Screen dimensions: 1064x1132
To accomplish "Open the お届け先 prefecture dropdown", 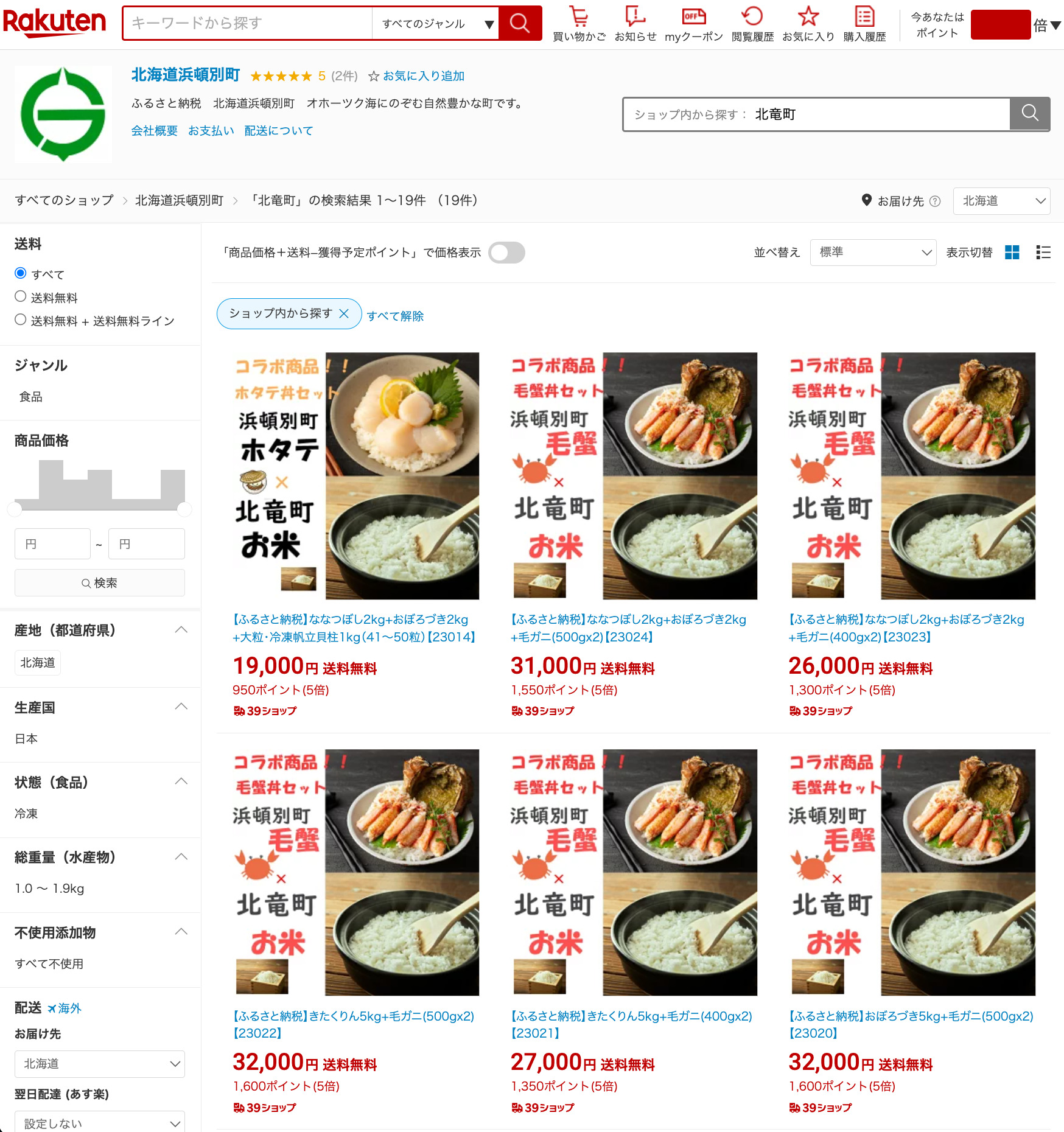I will click(1001, 201).
